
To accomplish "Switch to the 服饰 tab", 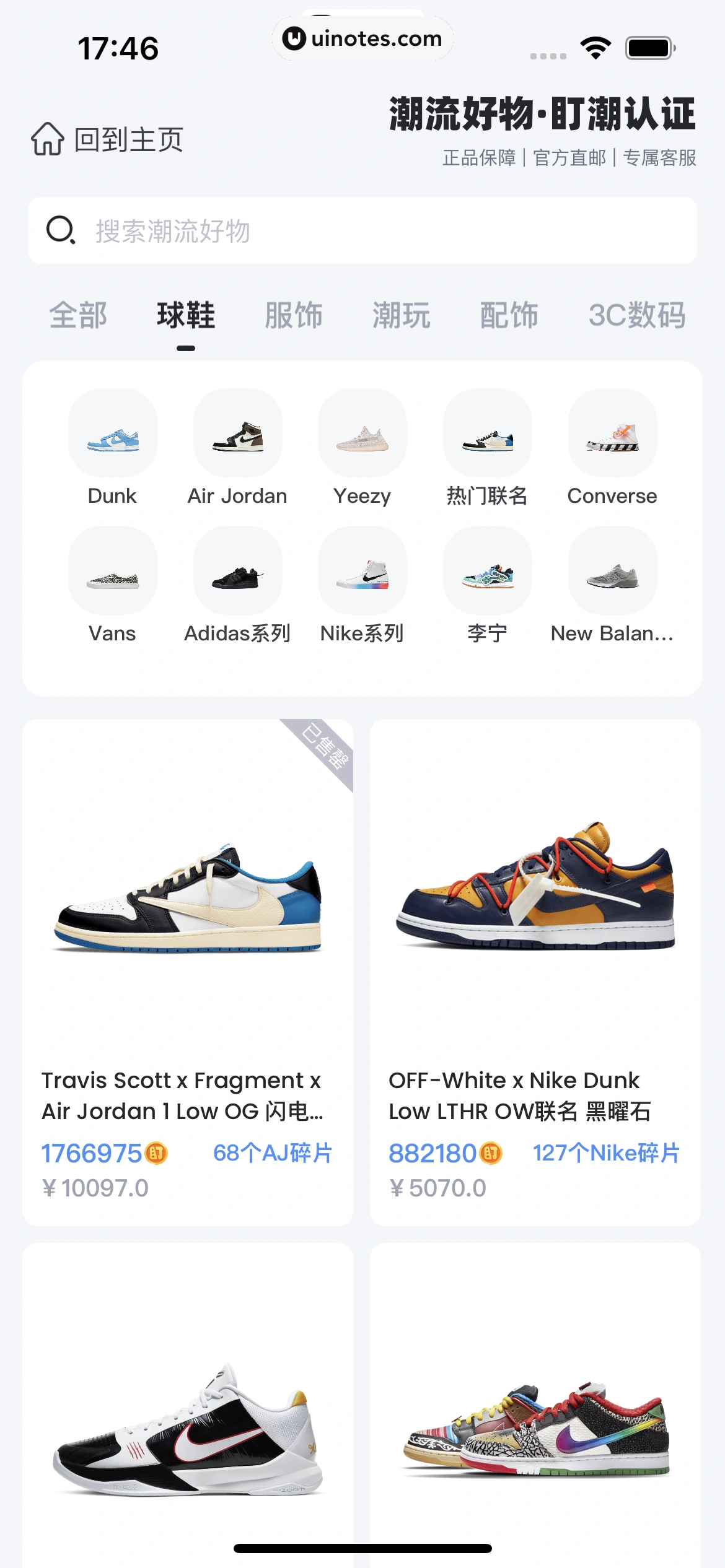I will click(x=294, y=315).
